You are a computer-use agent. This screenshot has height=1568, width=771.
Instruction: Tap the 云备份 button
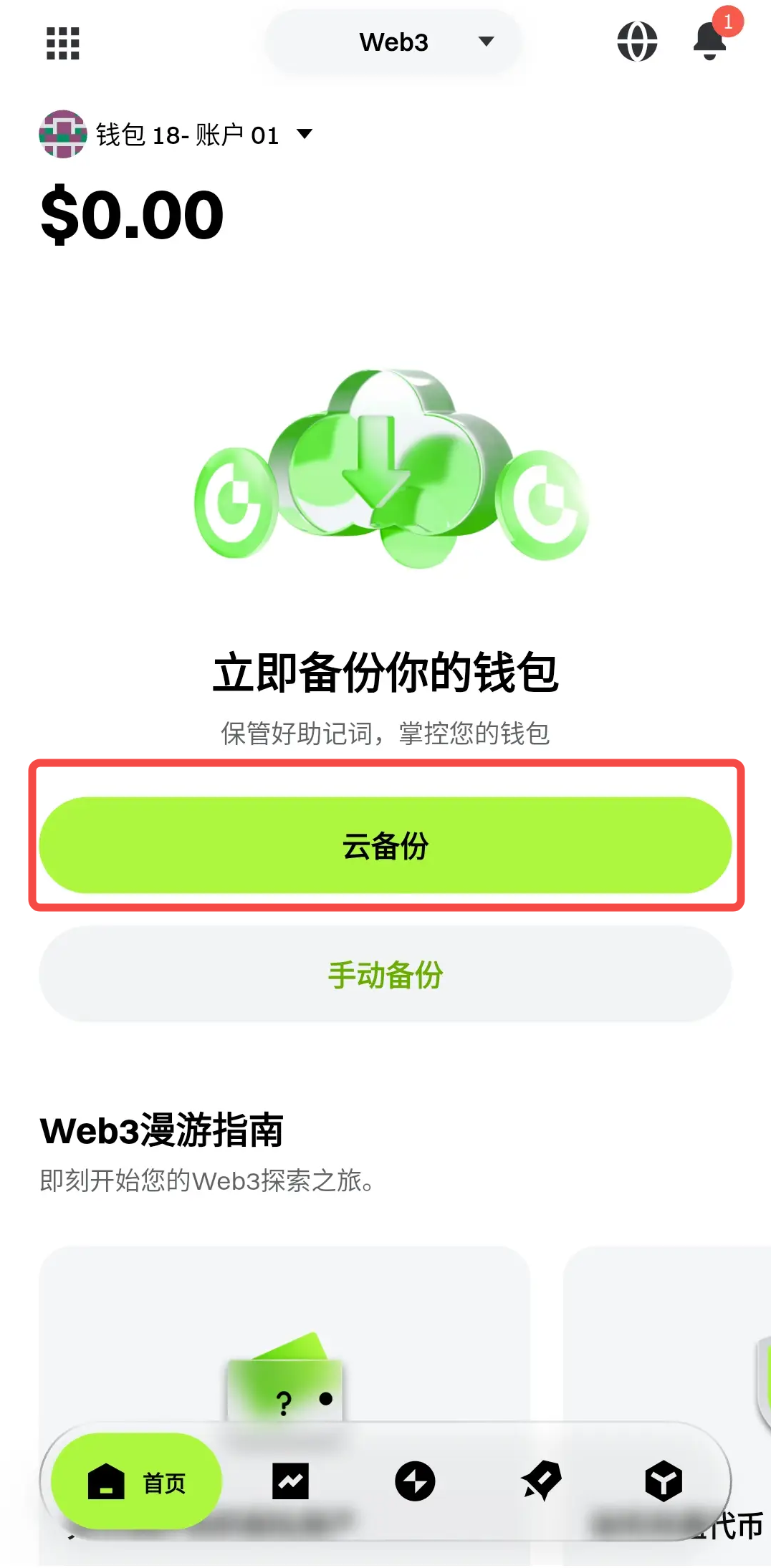385,845
